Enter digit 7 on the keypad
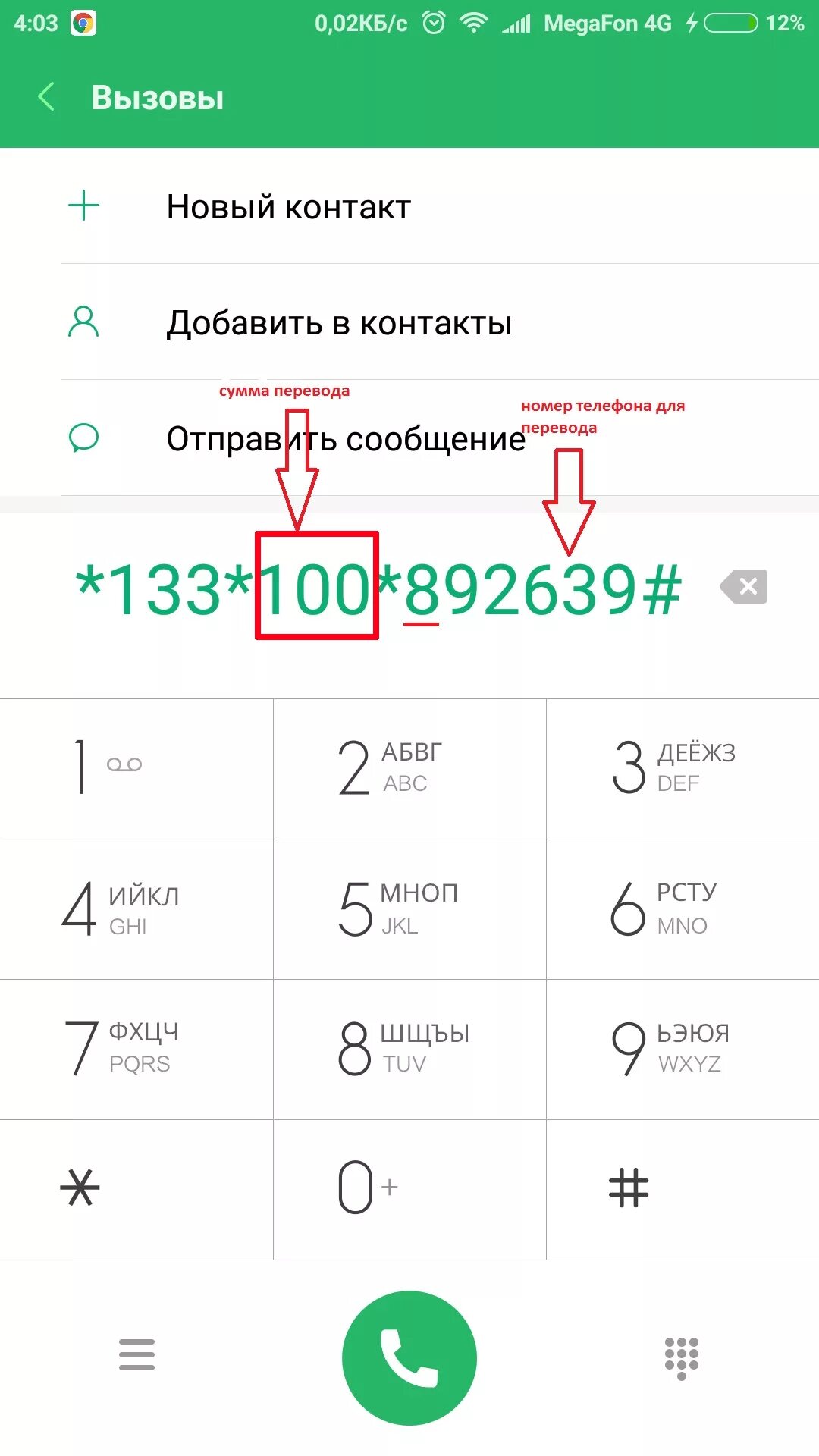The height and width of the screenshot is (1456, 819). (x=136, y=1049)
